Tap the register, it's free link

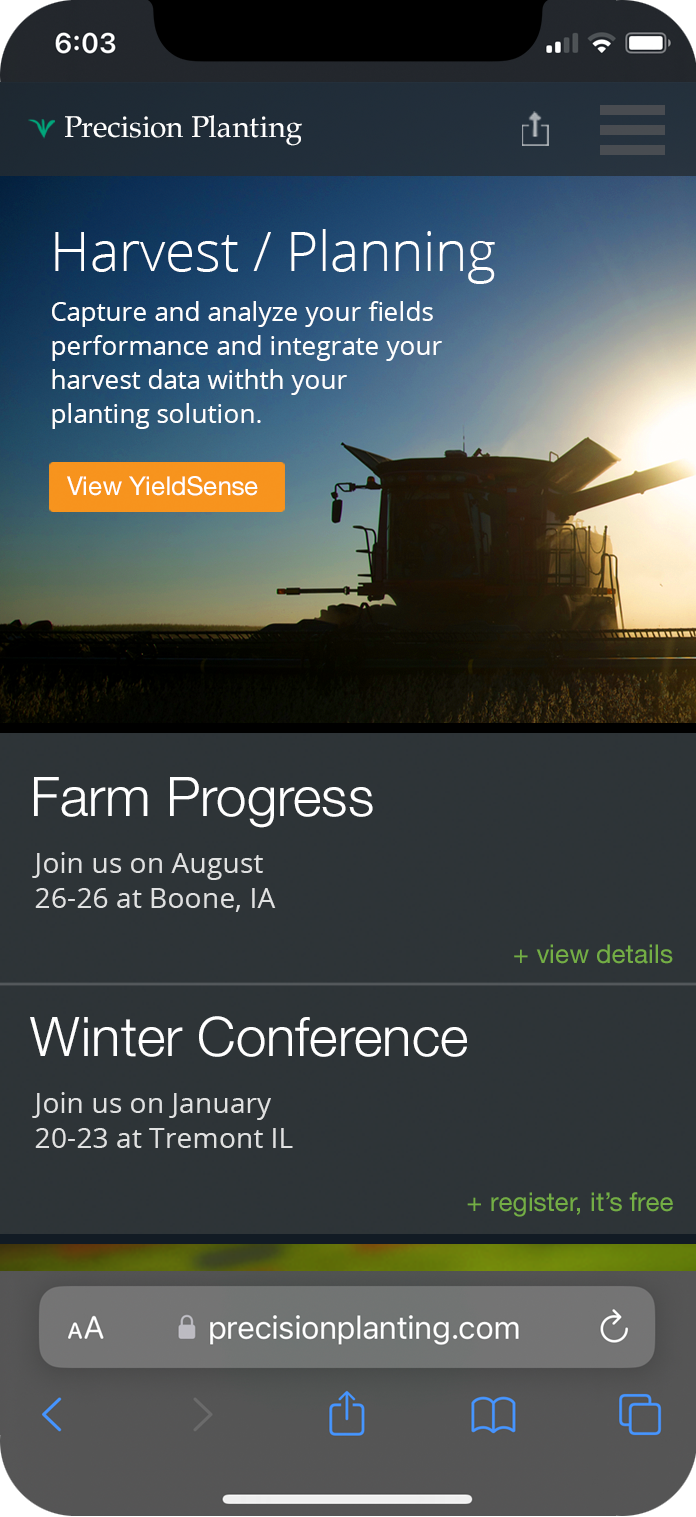[570, 1202]
